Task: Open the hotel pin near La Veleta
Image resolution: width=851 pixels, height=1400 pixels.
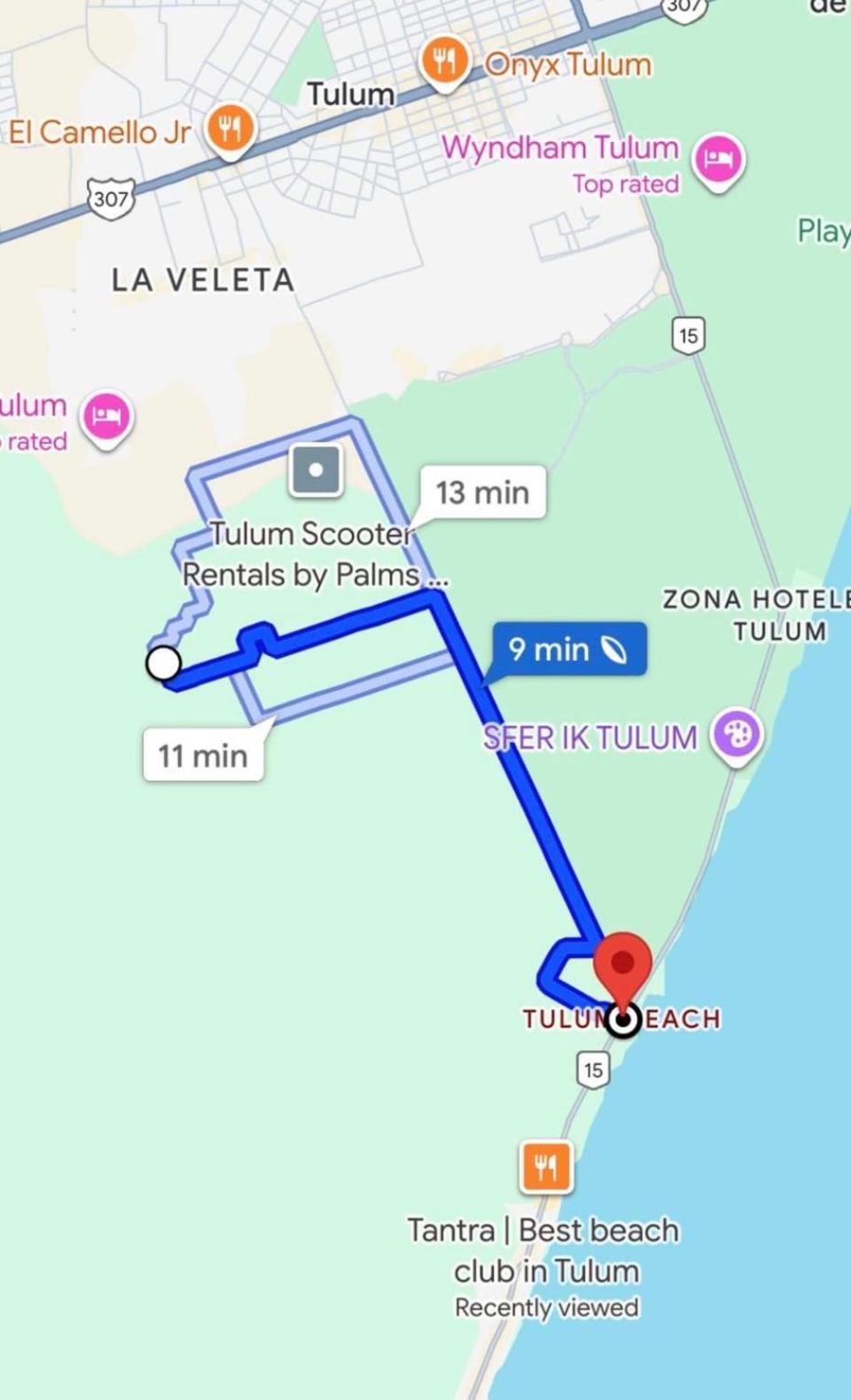Action: (x=107, y=417)
